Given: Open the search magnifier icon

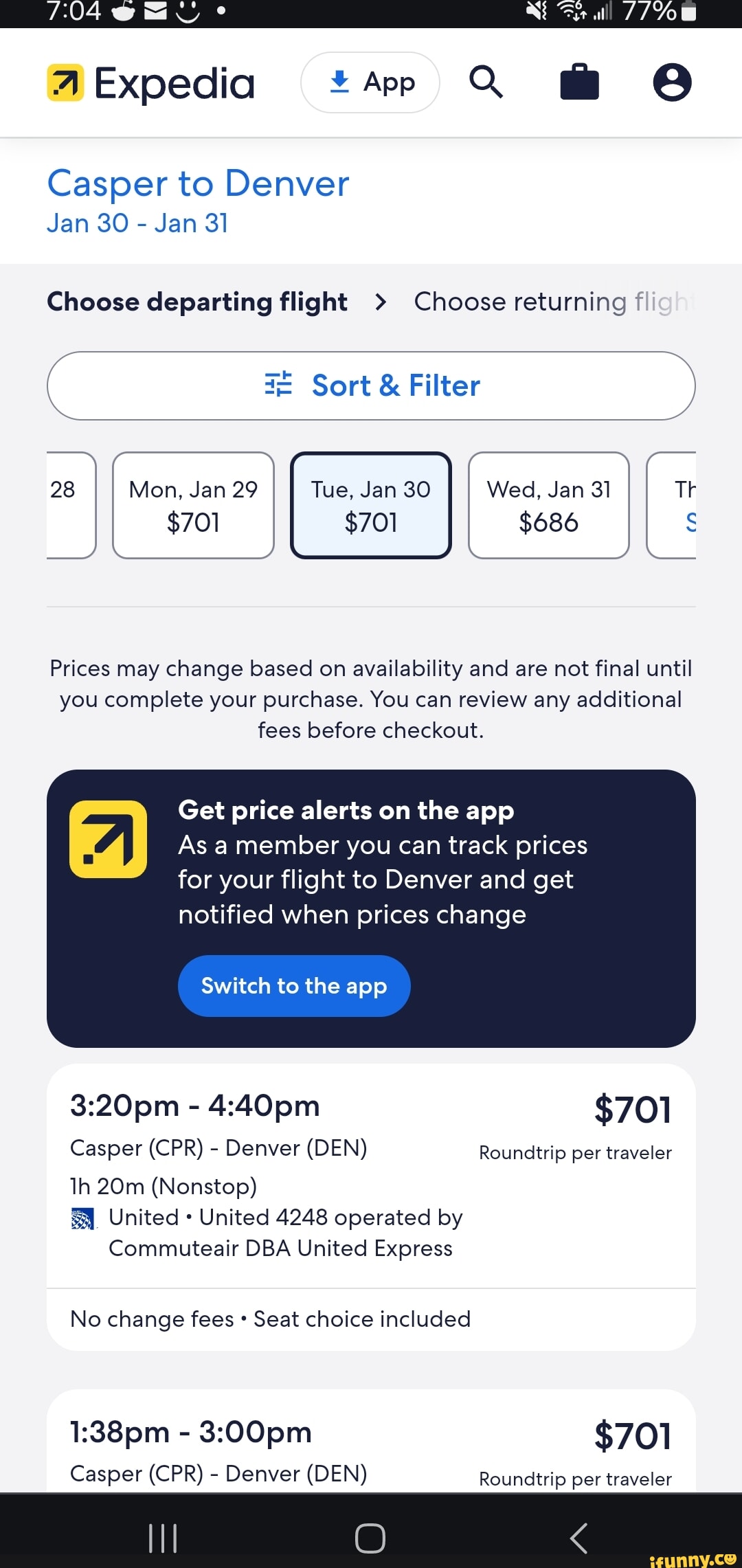Looking at the screenshot, I should tap(486, 82).
